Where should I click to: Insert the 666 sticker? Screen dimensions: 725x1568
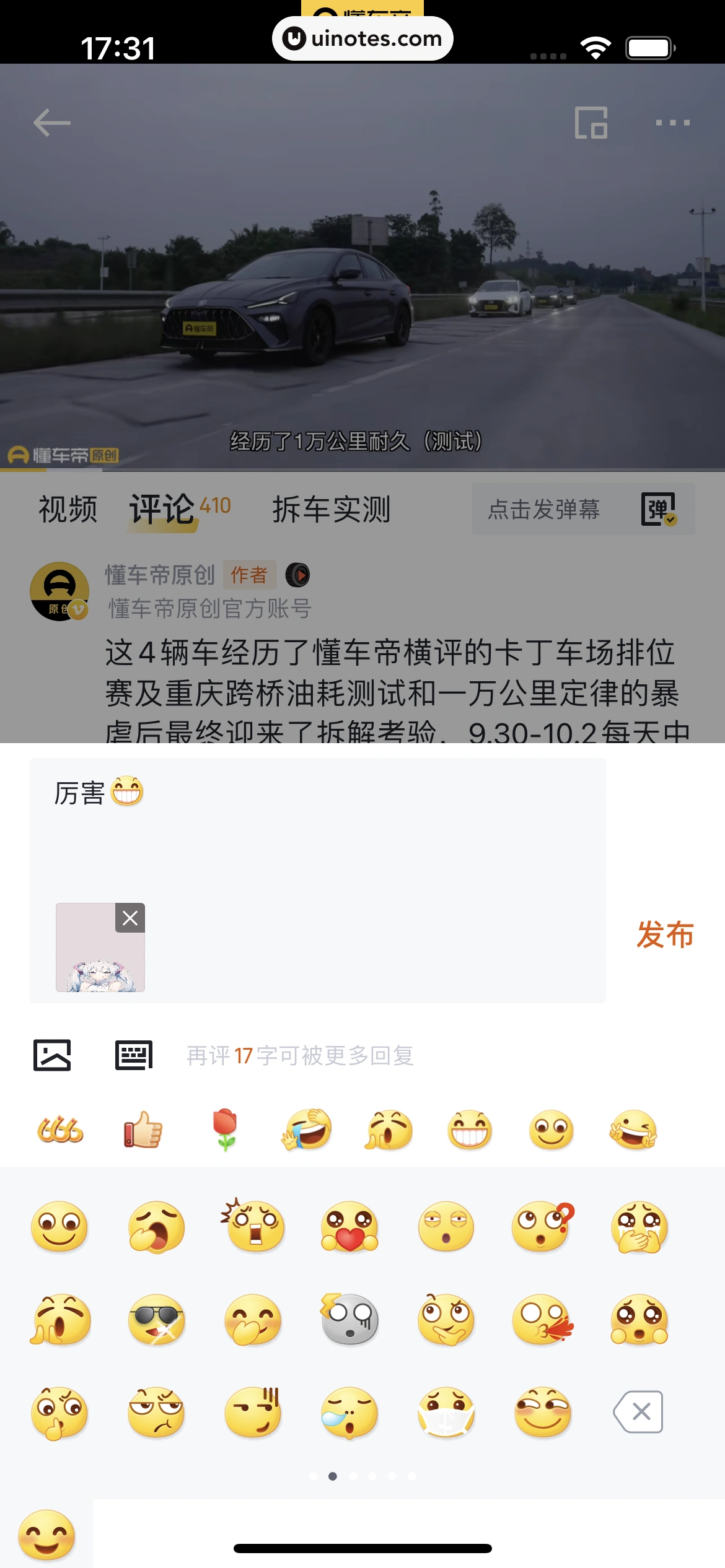click(60, 1130)
